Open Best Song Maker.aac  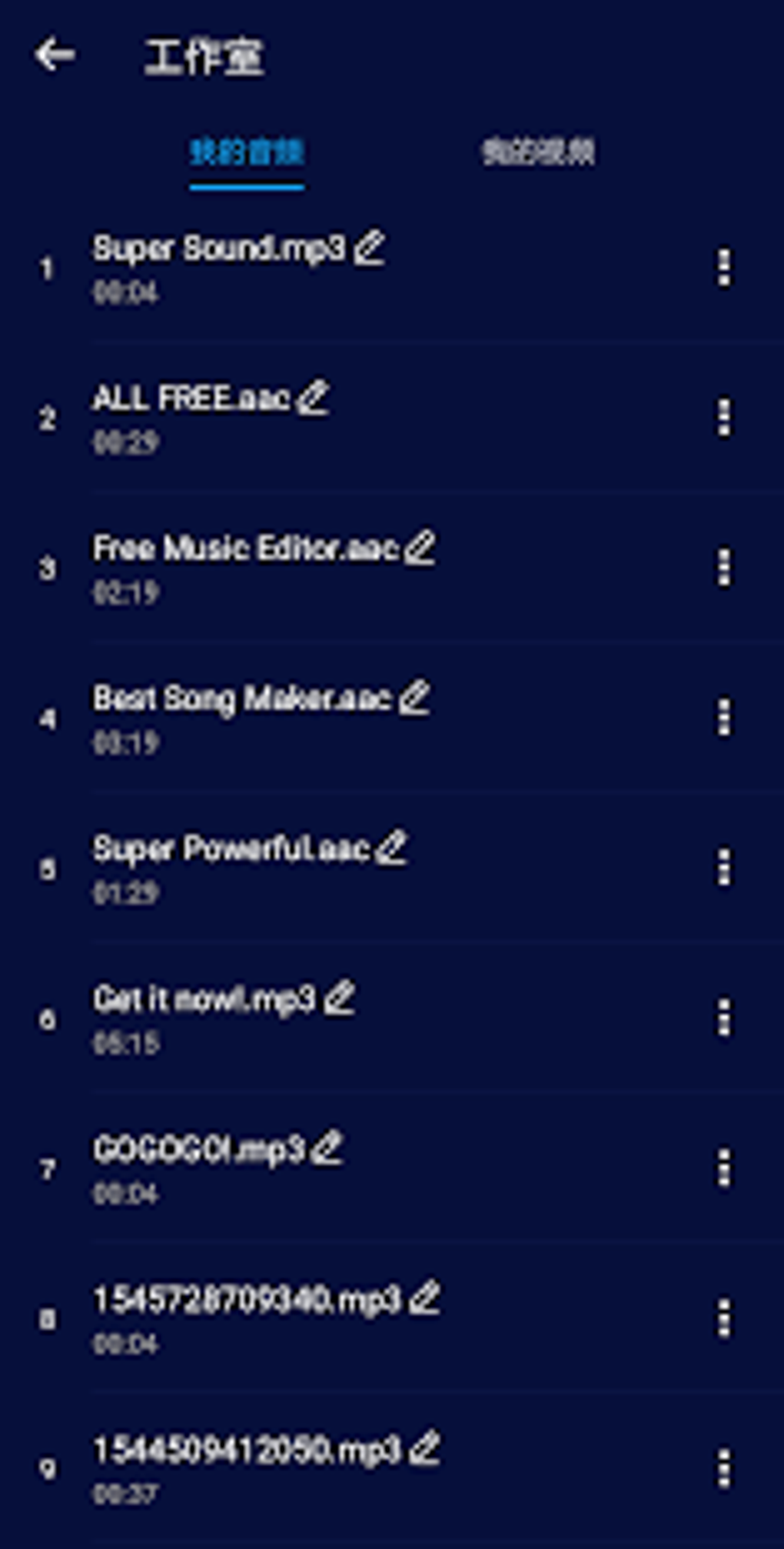coord(241,699)
